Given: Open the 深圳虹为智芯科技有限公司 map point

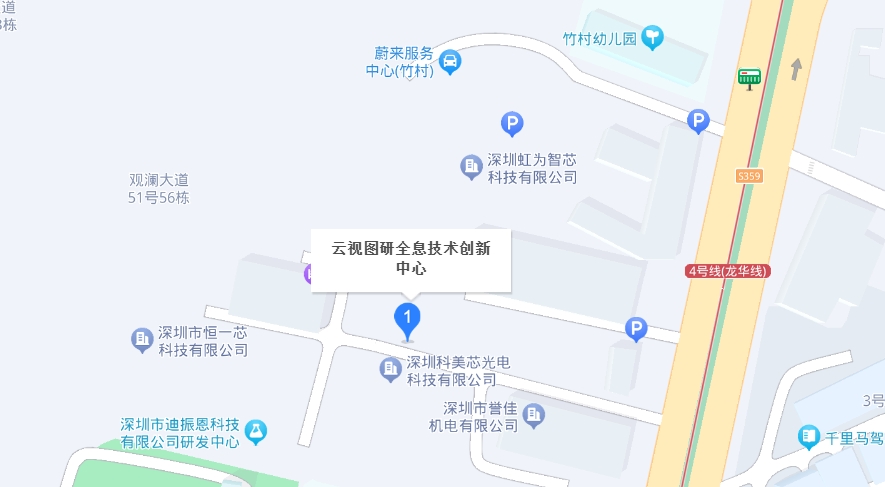Looking at the screenshot, I should pyautogui.click(x=471, y=168).
